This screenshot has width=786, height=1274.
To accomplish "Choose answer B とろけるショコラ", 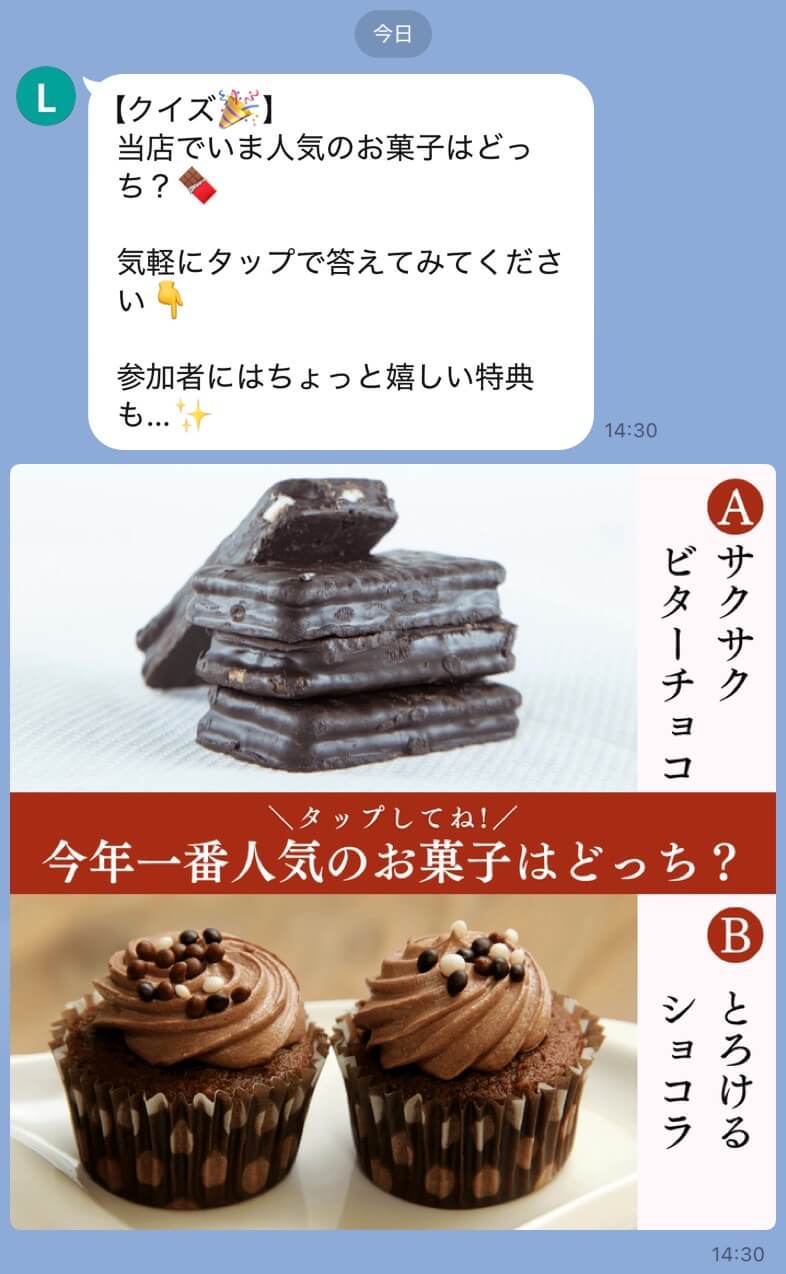I will tap(390, 1060).
